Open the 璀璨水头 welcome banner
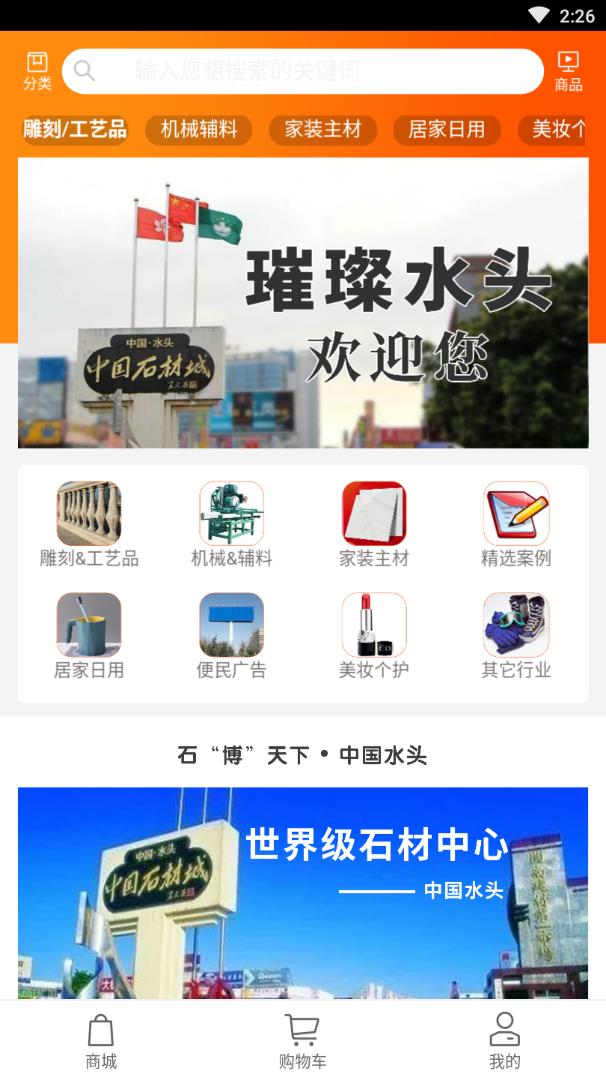This screenshot has height=1080, width=606. coord(303,302)
